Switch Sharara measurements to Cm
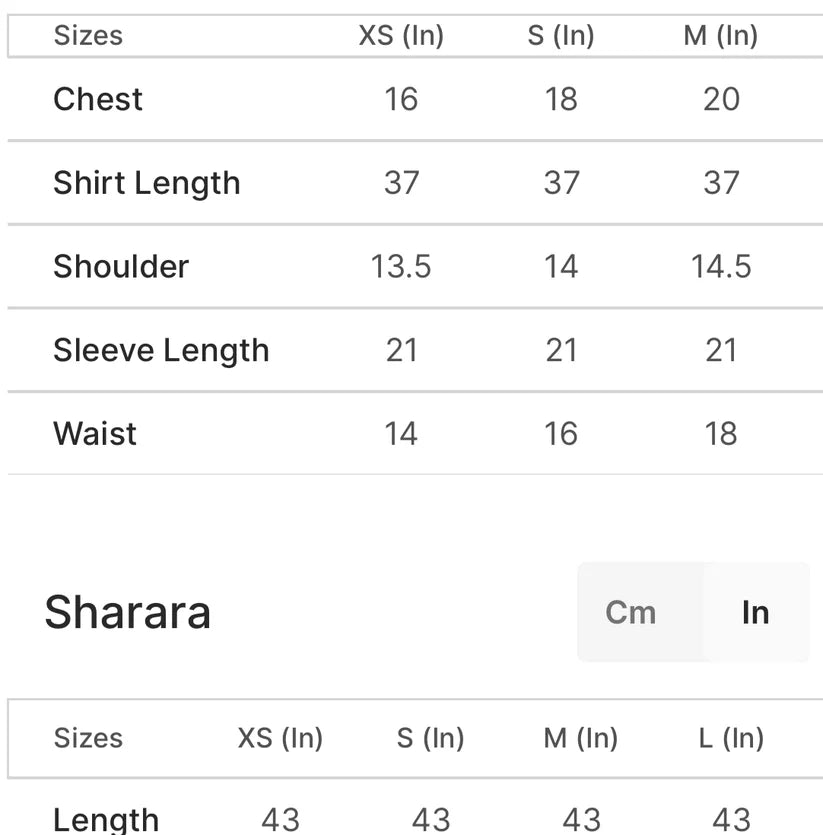Screen dimensions: 823x835 tap(631, 612)
